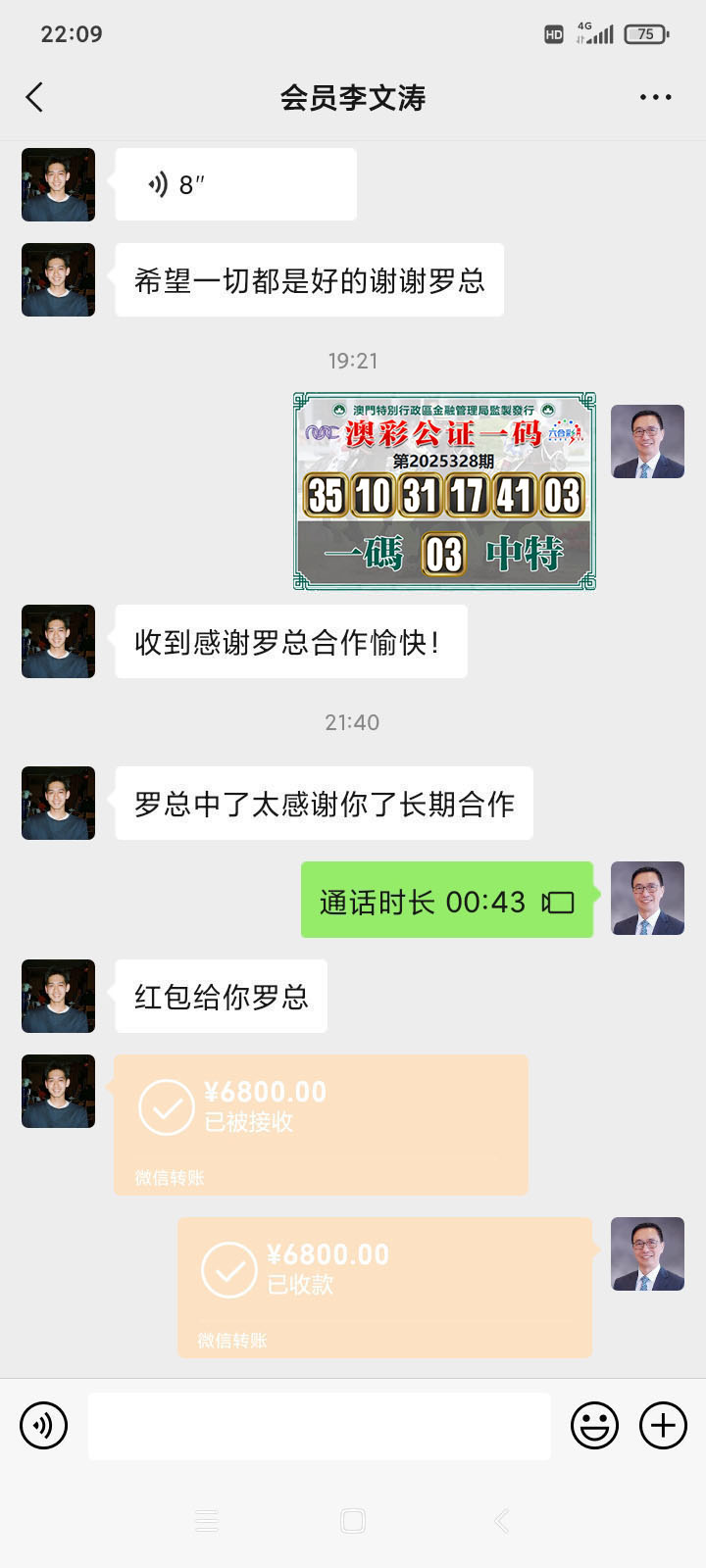This screenshot has width=706, height=1568.
Task: Play the 8-second voice message
Action: click(235, 184)
